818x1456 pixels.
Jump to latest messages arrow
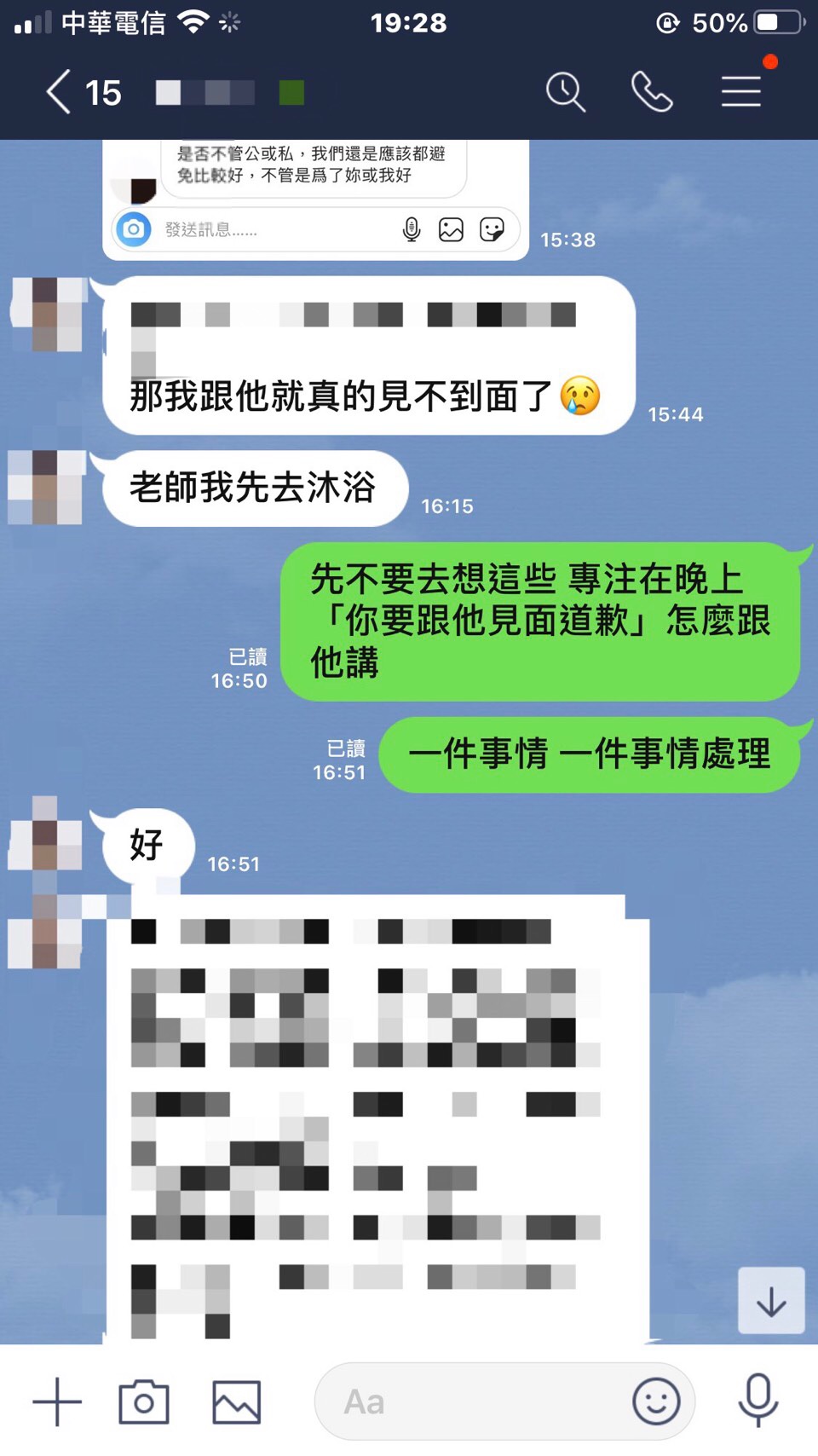771,1301
